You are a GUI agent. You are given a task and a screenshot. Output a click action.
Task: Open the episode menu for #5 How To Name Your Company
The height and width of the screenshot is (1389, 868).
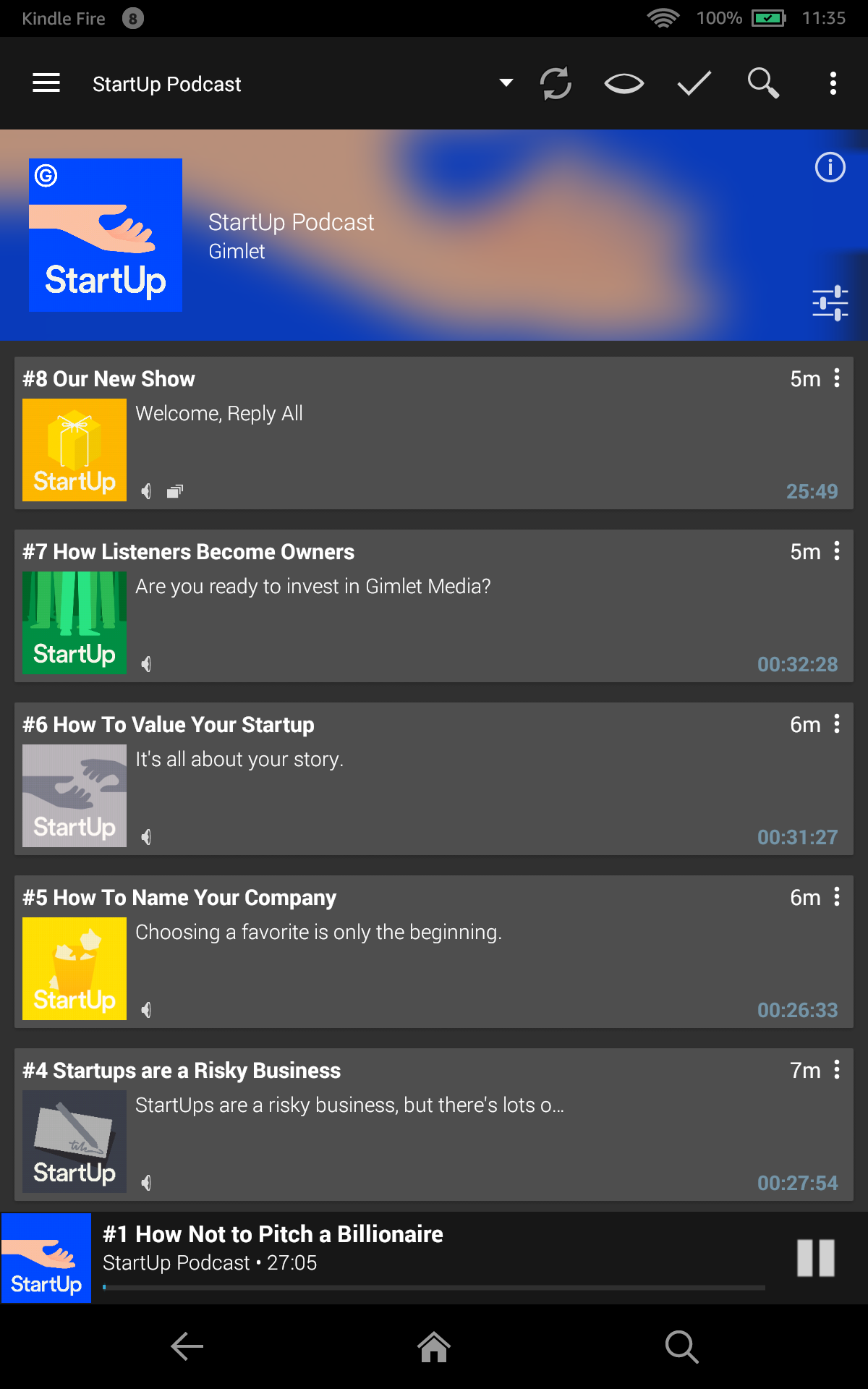click(837, 897)
